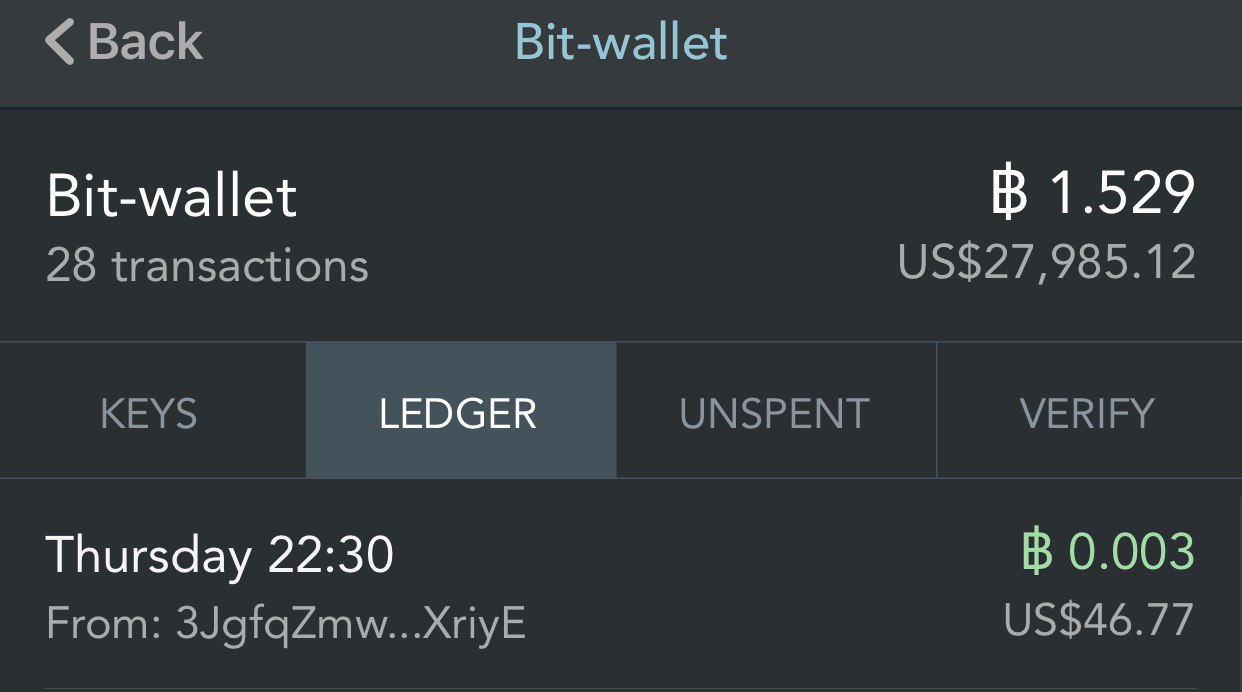Go back using the Back button
Screen dimensions: 1242x692
(x=124, y=44)
